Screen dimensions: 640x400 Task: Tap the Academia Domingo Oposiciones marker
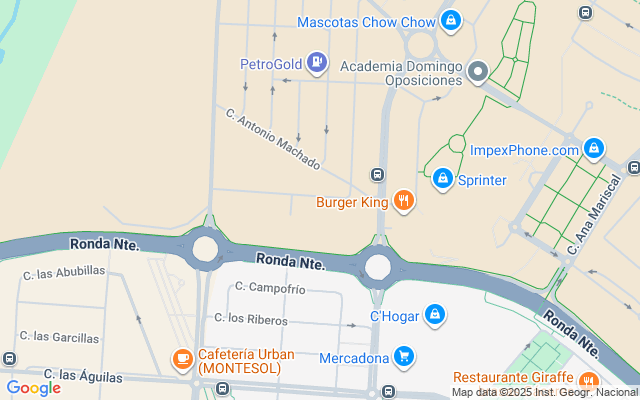(478, 72)
